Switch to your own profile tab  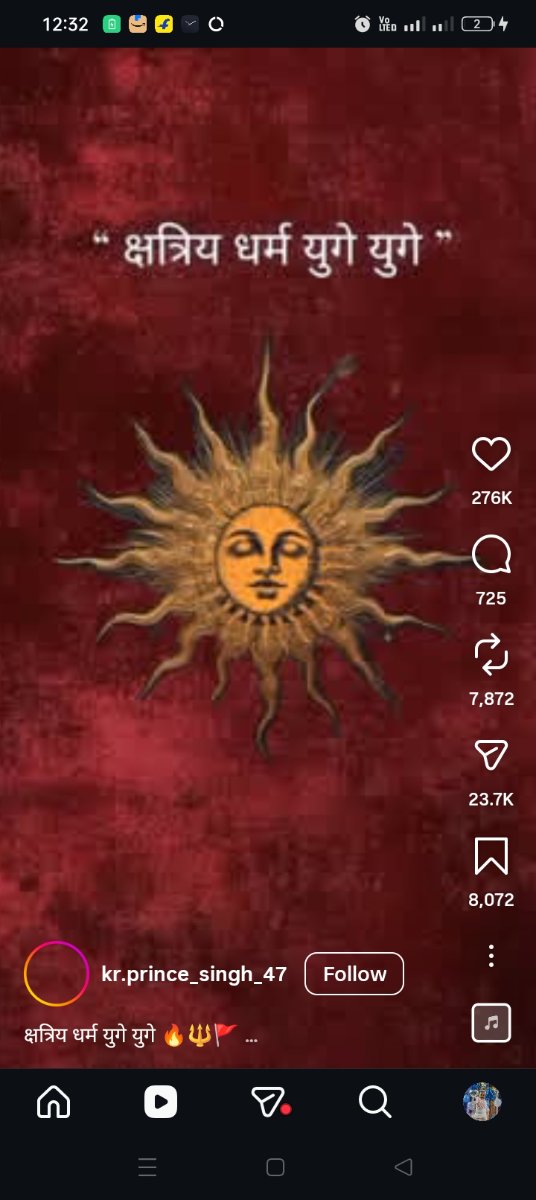click(482, 1102)
